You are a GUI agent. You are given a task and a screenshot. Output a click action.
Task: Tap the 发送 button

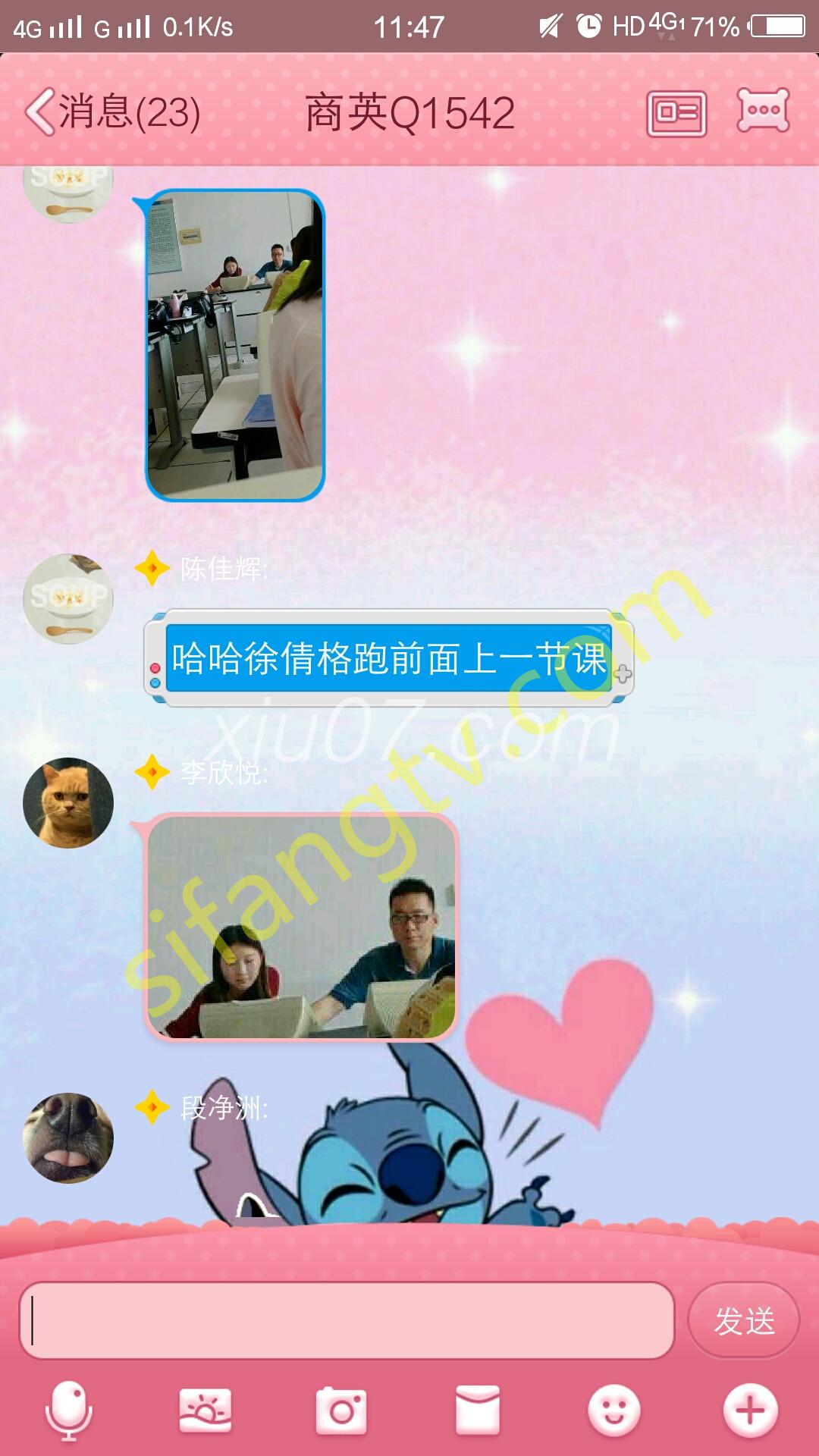coord(744,1320)
